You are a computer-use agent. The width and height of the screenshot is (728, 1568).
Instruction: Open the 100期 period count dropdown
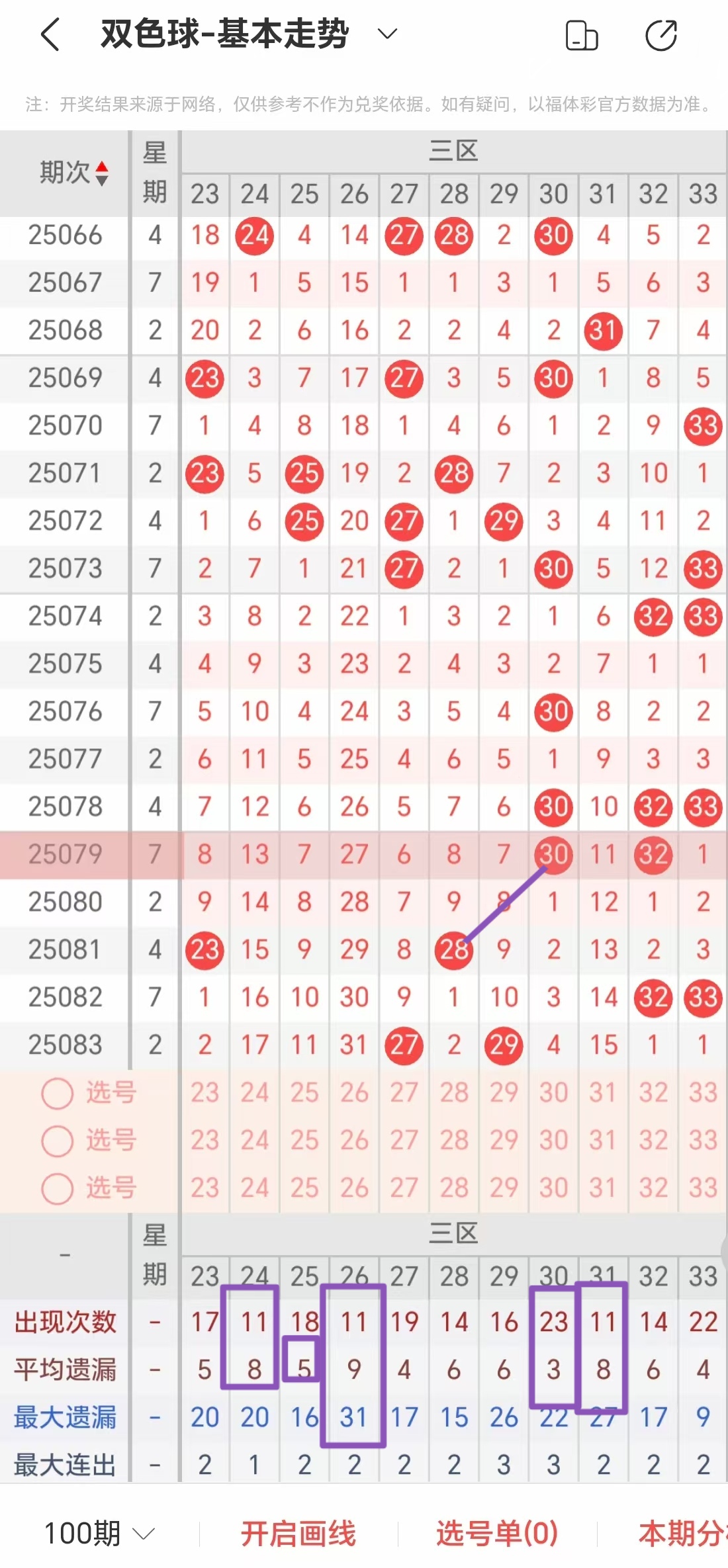tap(99, 1533)
